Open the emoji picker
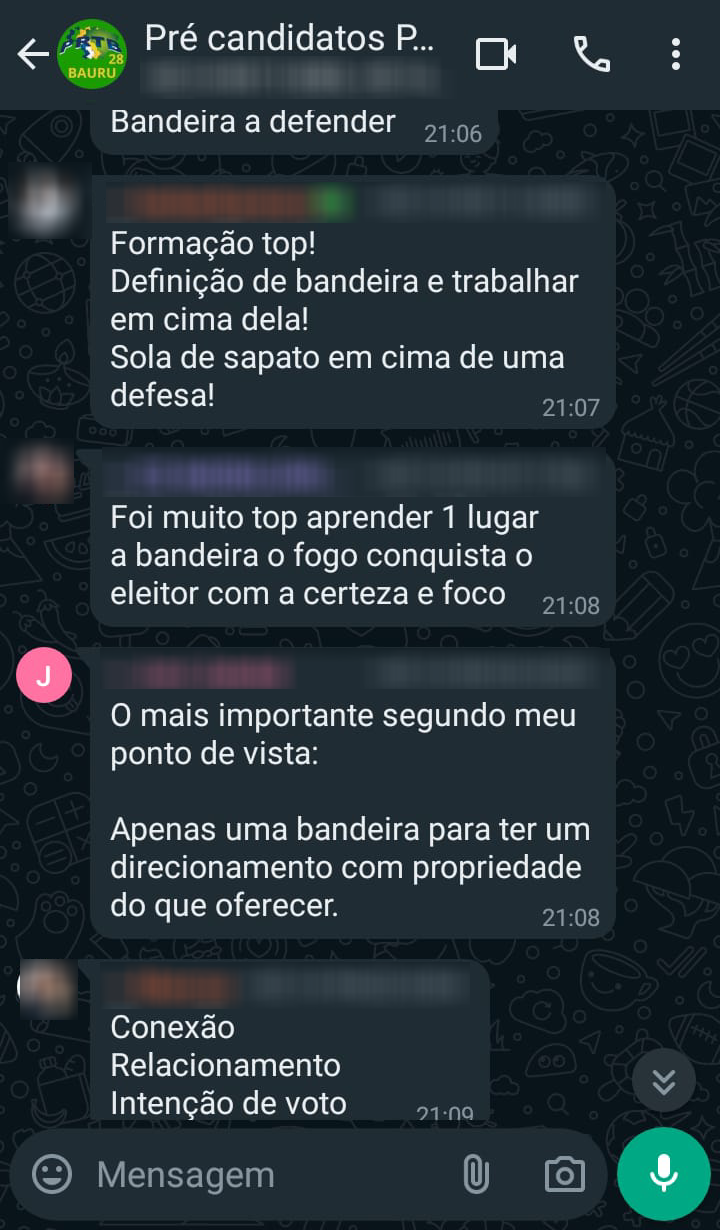Viewport: 720px width, 1230px height. pos(52,1174)
